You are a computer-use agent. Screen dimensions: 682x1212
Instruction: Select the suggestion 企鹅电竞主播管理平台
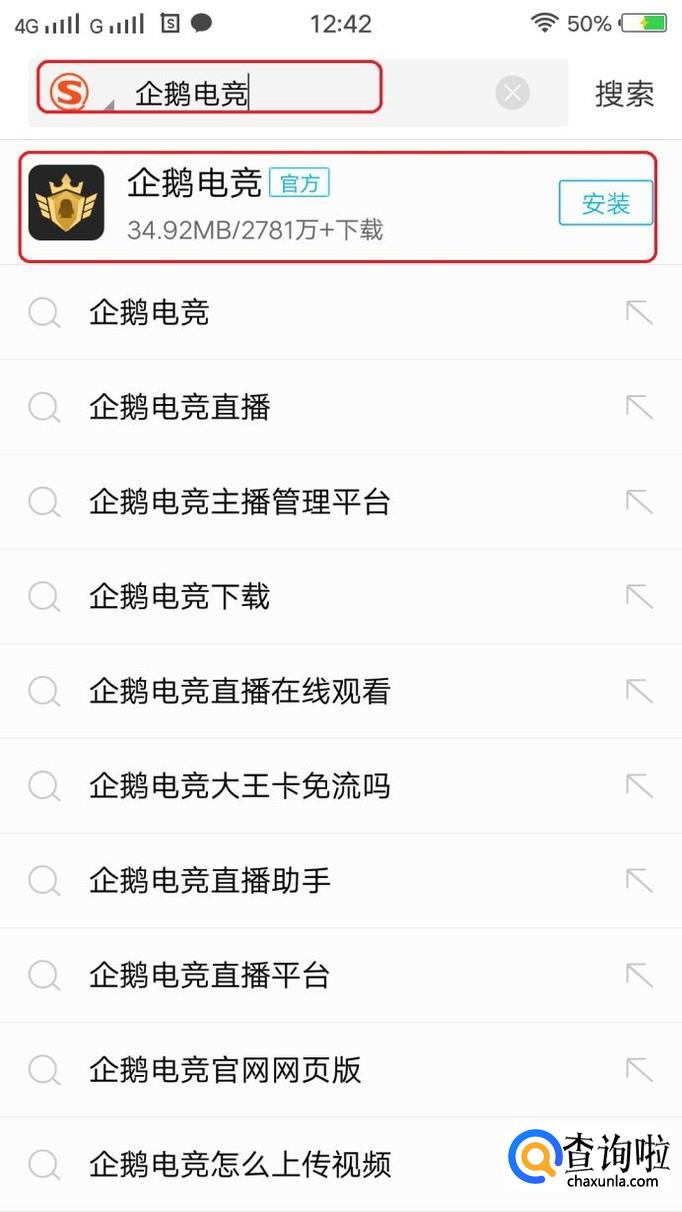pos(239,502)
